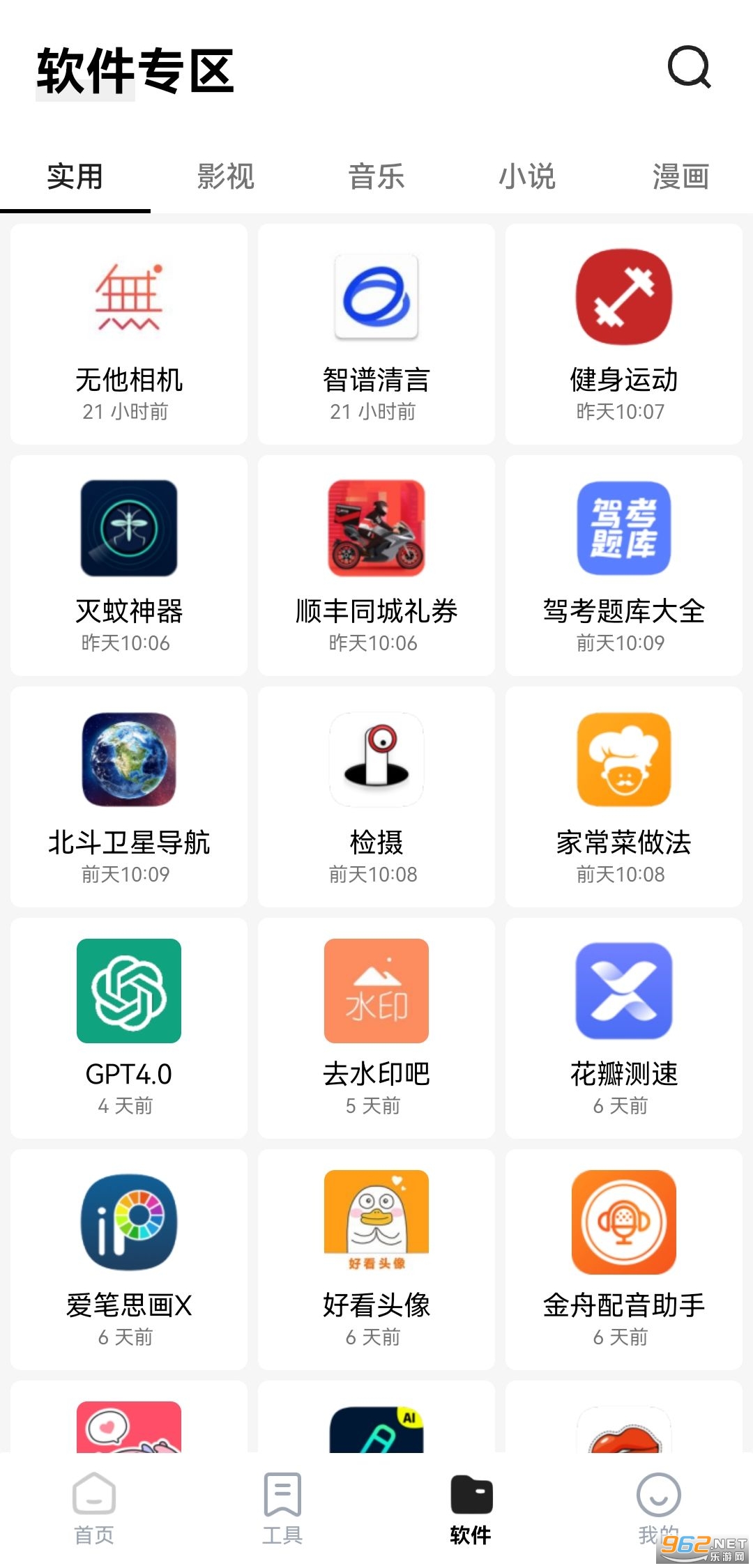Tap the 健身运动 app card
The height and width of the screenshot is (1568, 753).
point(623,334)
